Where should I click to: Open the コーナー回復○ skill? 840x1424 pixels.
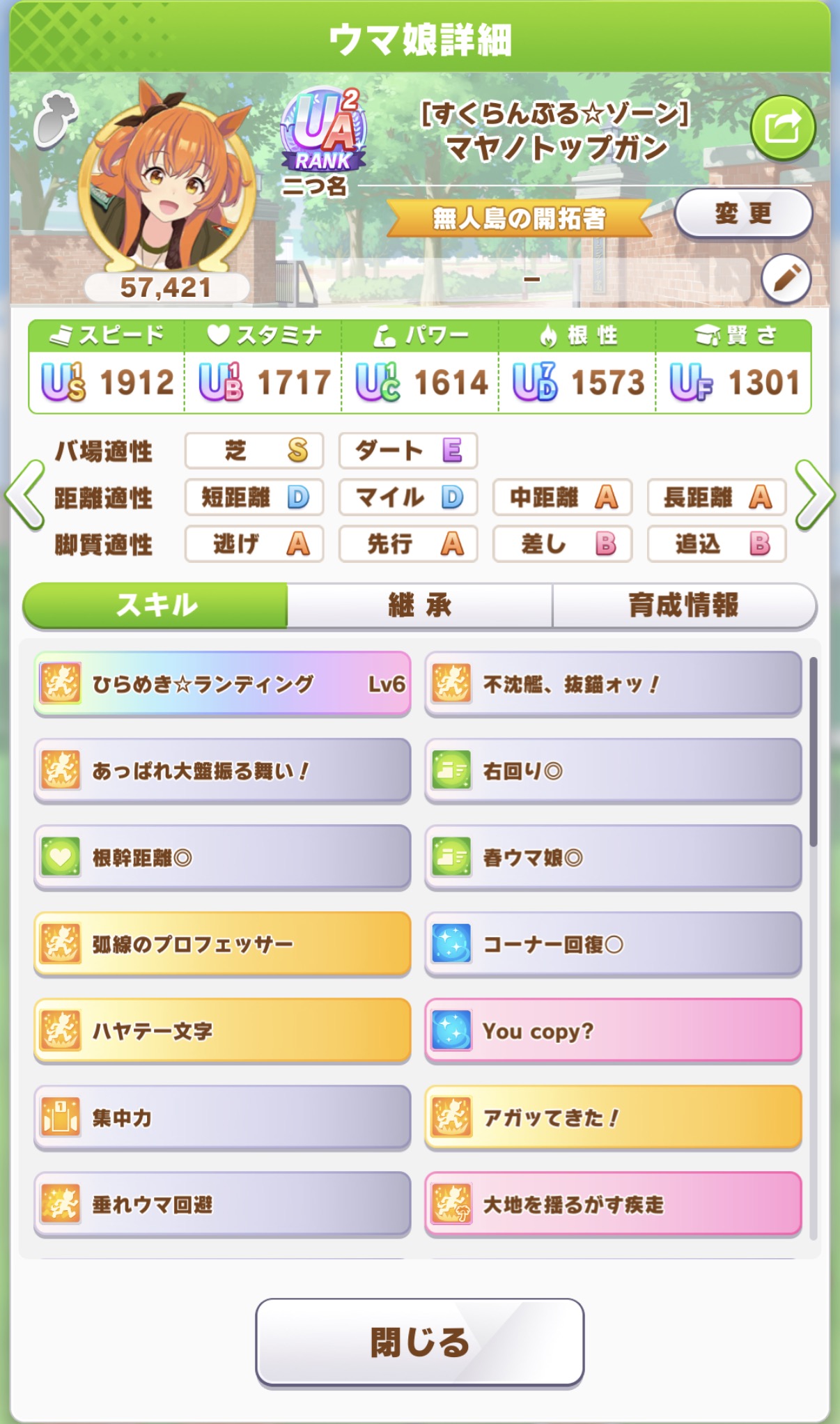(613, 944)
